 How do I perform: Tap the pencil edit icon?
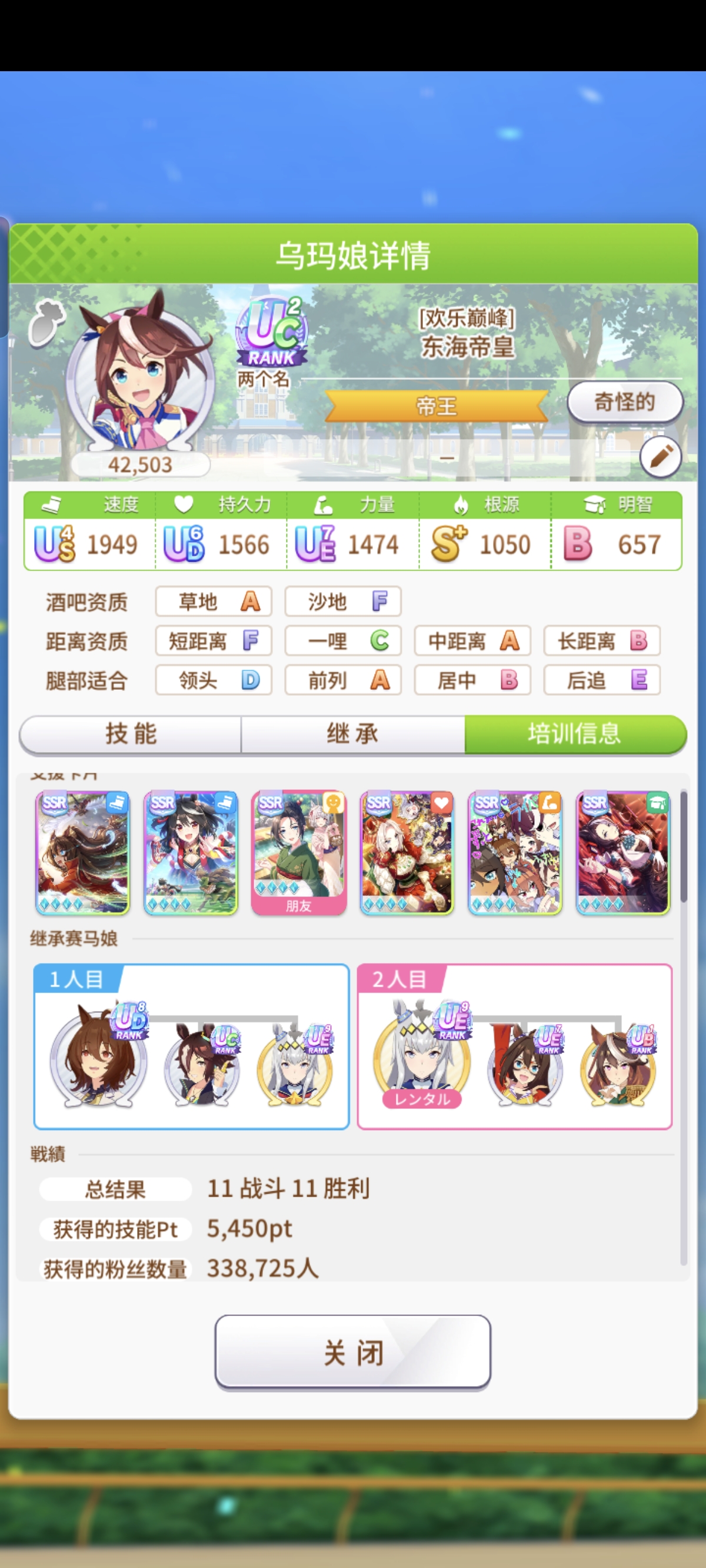tap(660, 457)
